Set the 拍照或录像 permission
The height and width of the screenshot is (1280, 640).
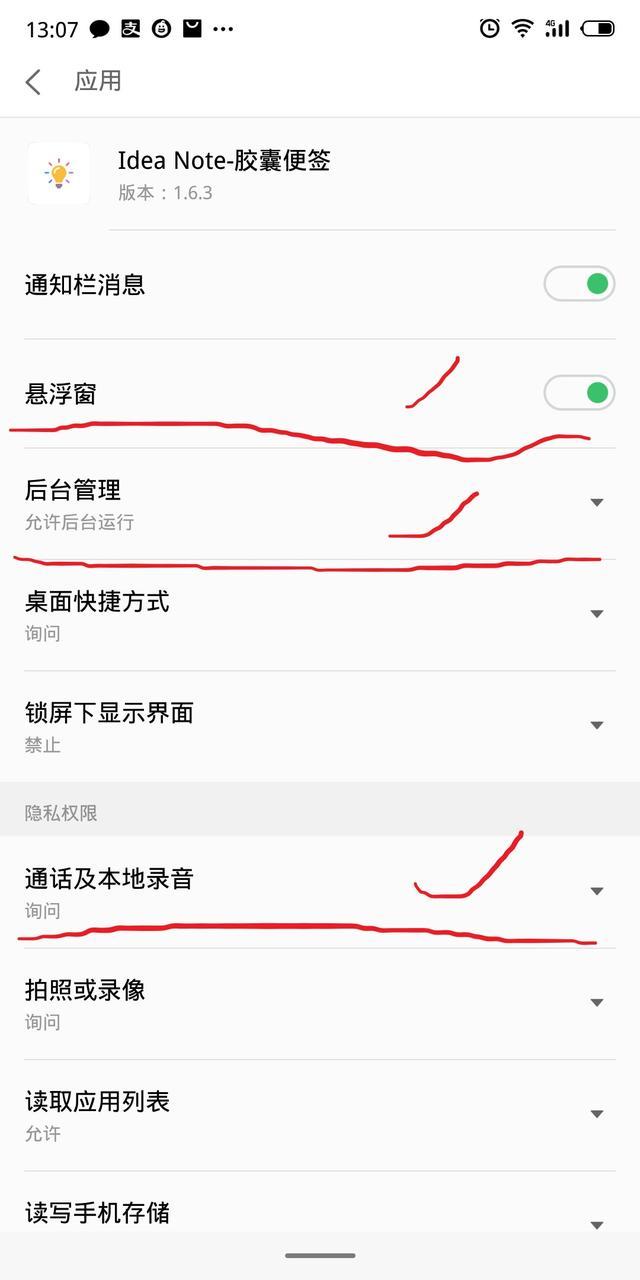point(596,1002)
